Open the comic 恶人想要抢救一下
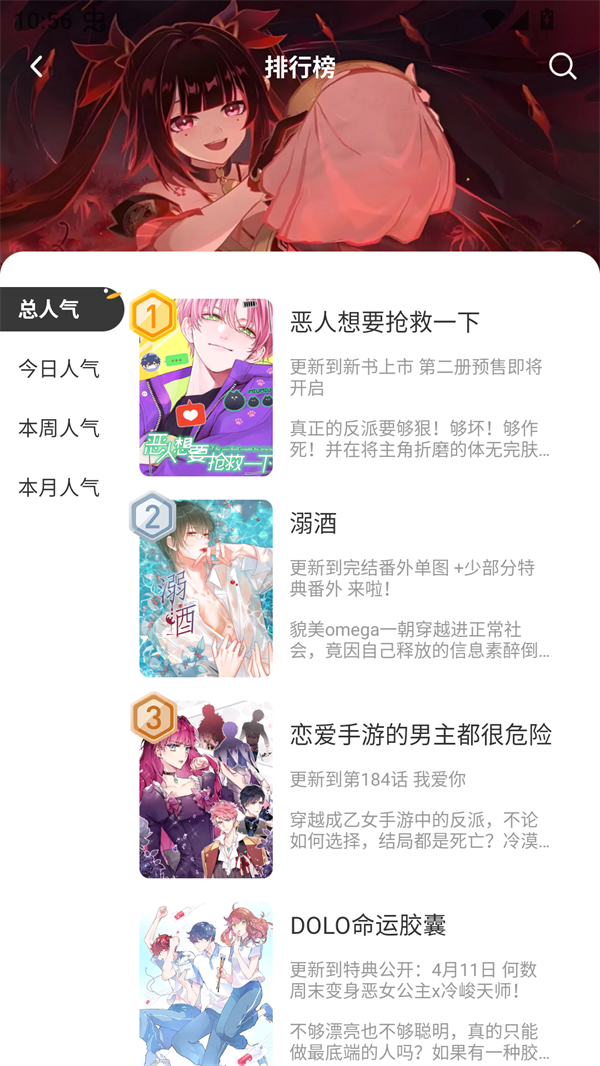Image resolution: width=600 pixels, height=1066 pixels. [x=385, y=322]
